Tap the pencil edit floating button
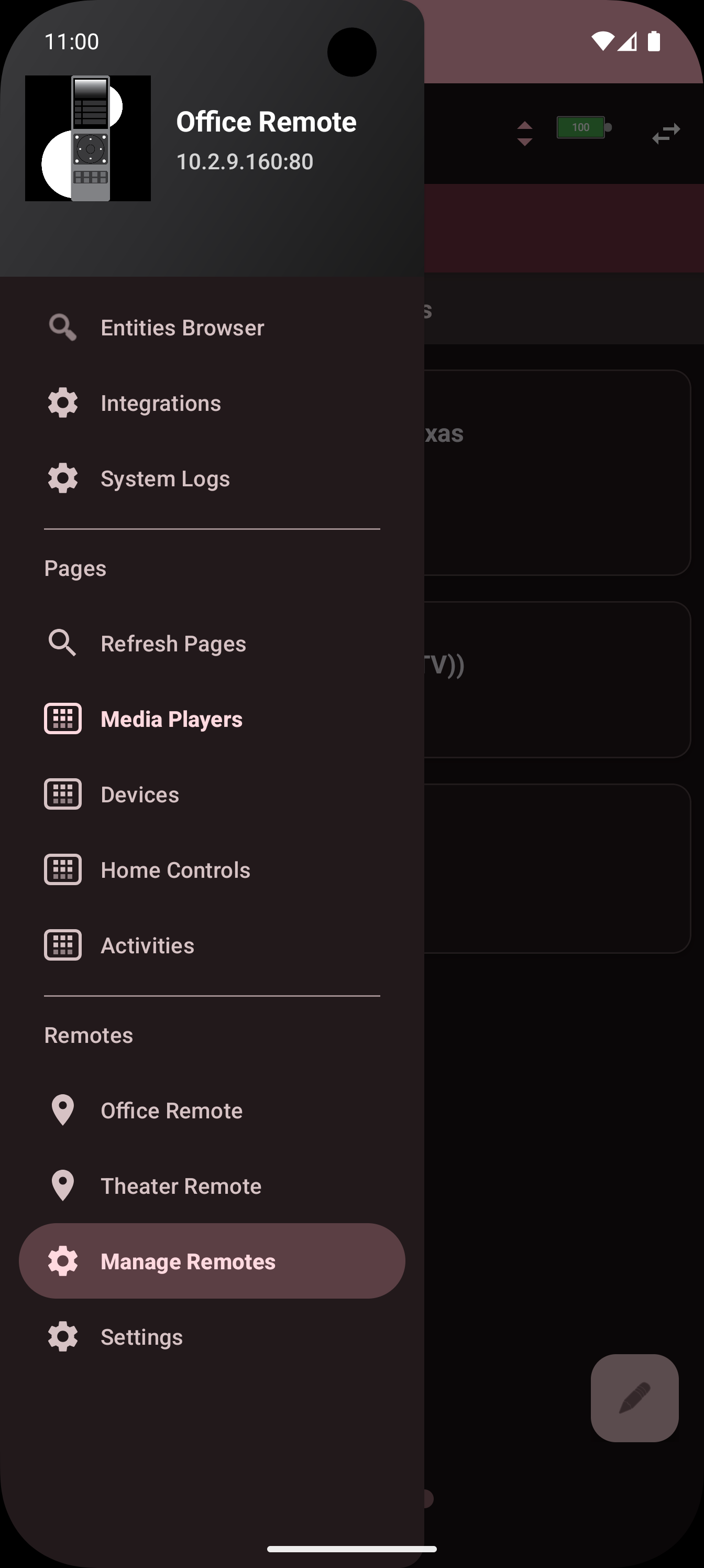The height and width of the screenshot is (1568, 704). tap(634, 1398)
